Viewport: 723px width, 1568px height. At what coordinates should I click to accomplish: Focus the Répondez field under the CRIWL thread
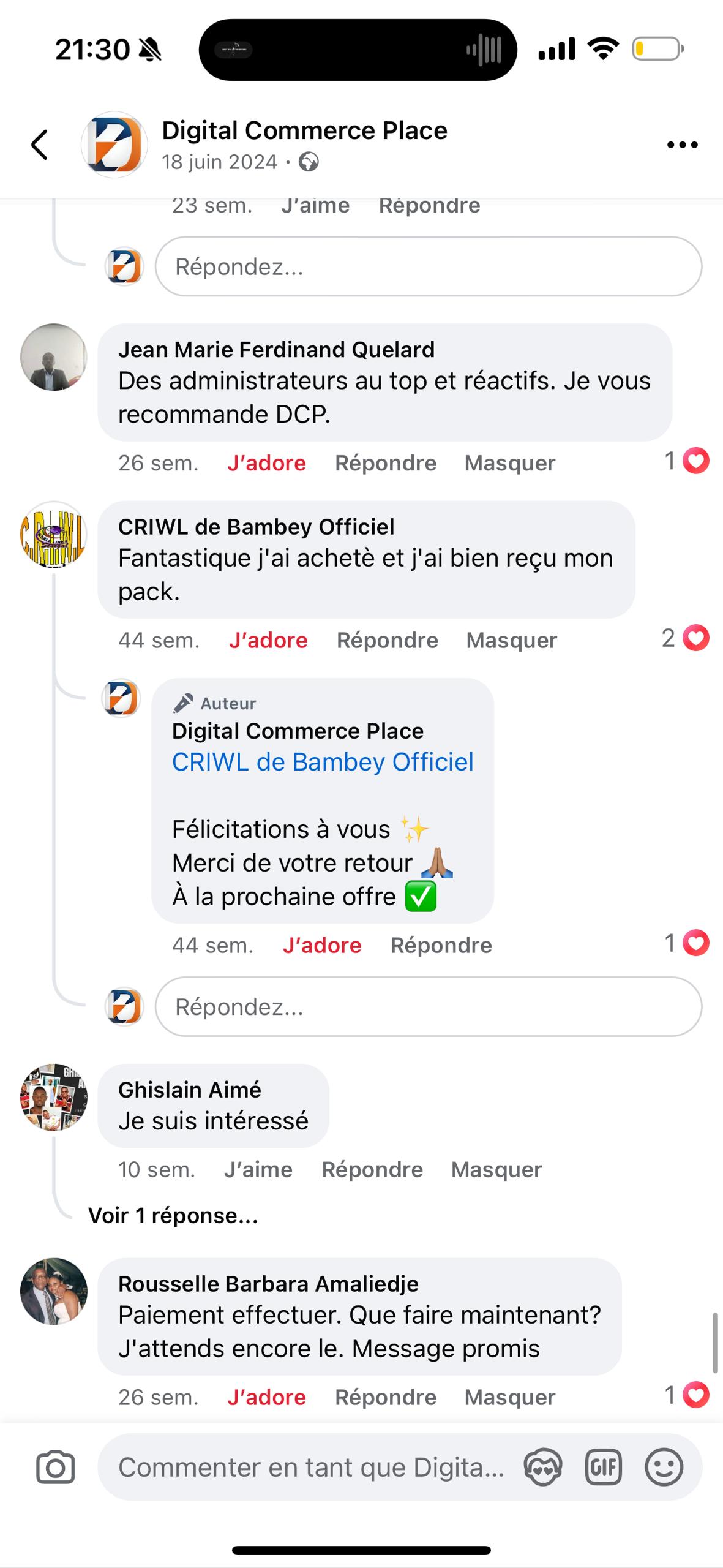[x=429, y=1006]
